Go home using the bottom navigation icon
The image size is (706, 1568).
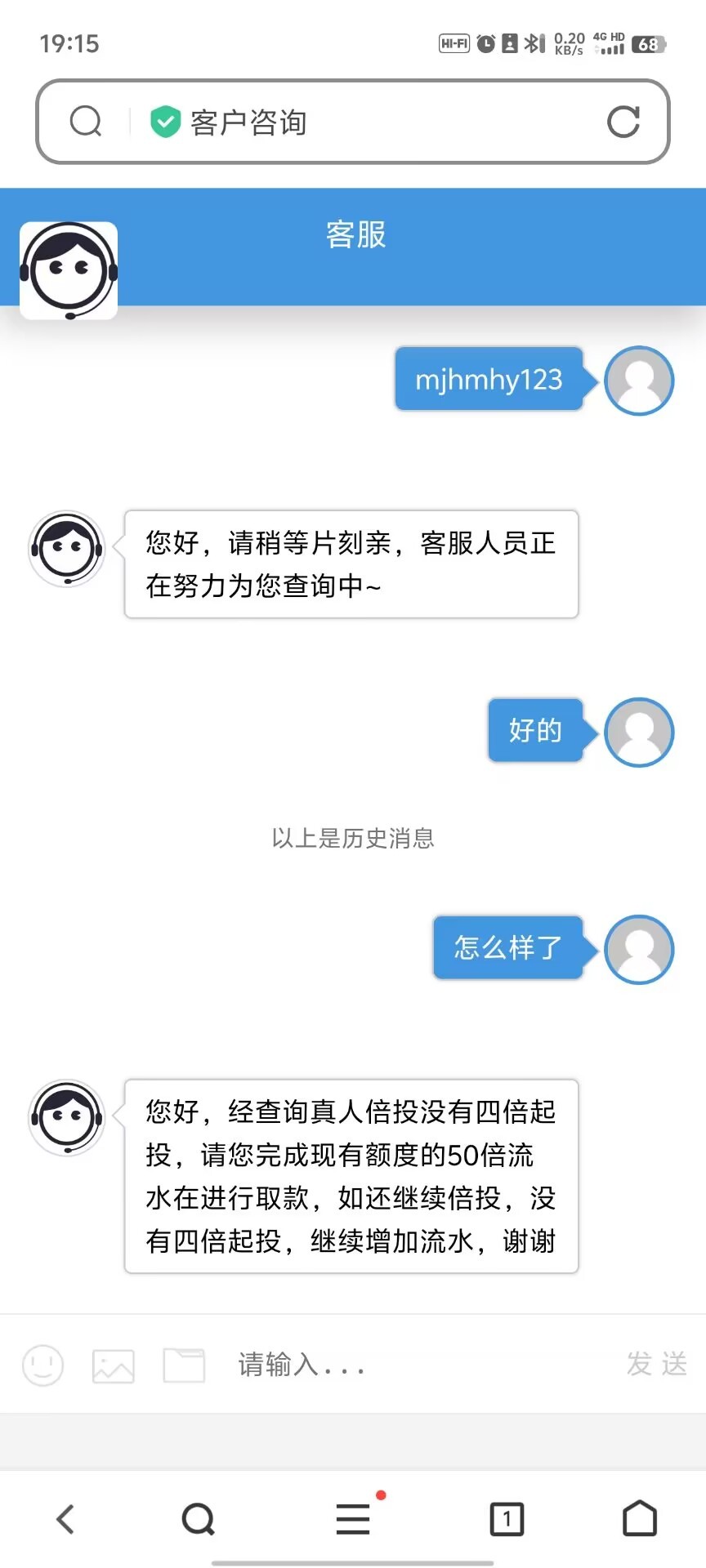point(639,1519)
